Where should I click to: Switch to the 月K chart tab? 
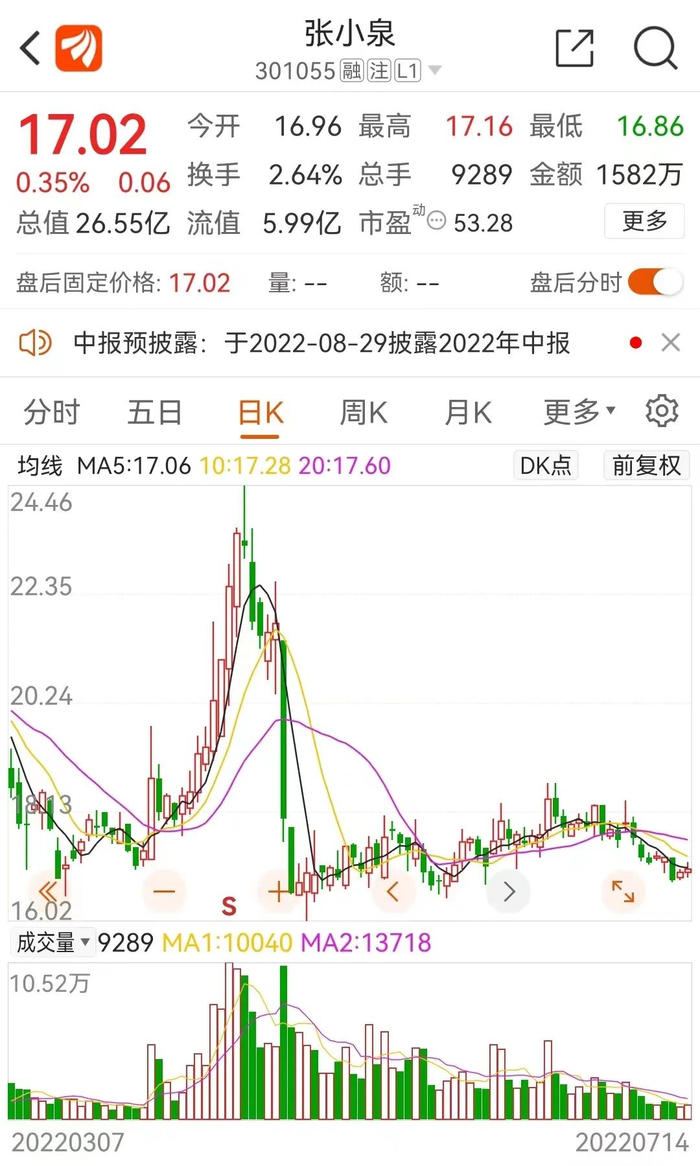[468, 412]
